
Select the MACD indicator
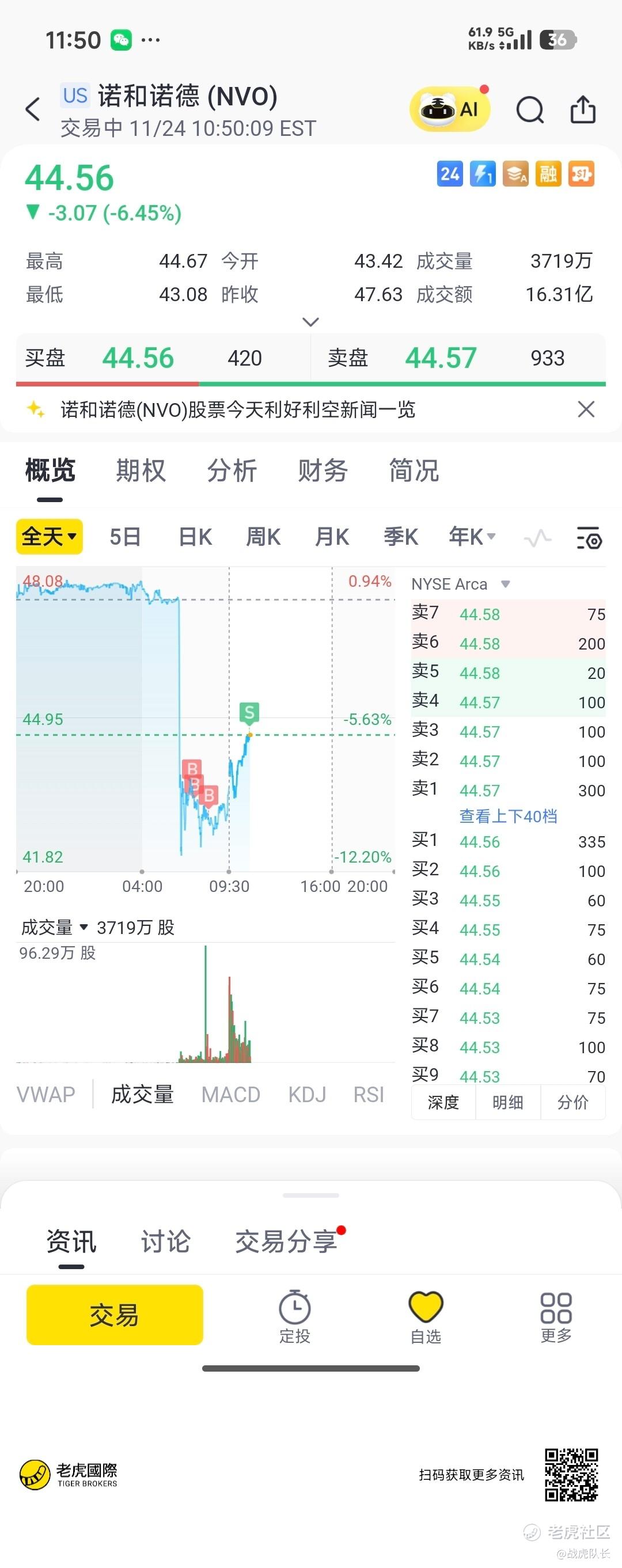point(231,1095)
